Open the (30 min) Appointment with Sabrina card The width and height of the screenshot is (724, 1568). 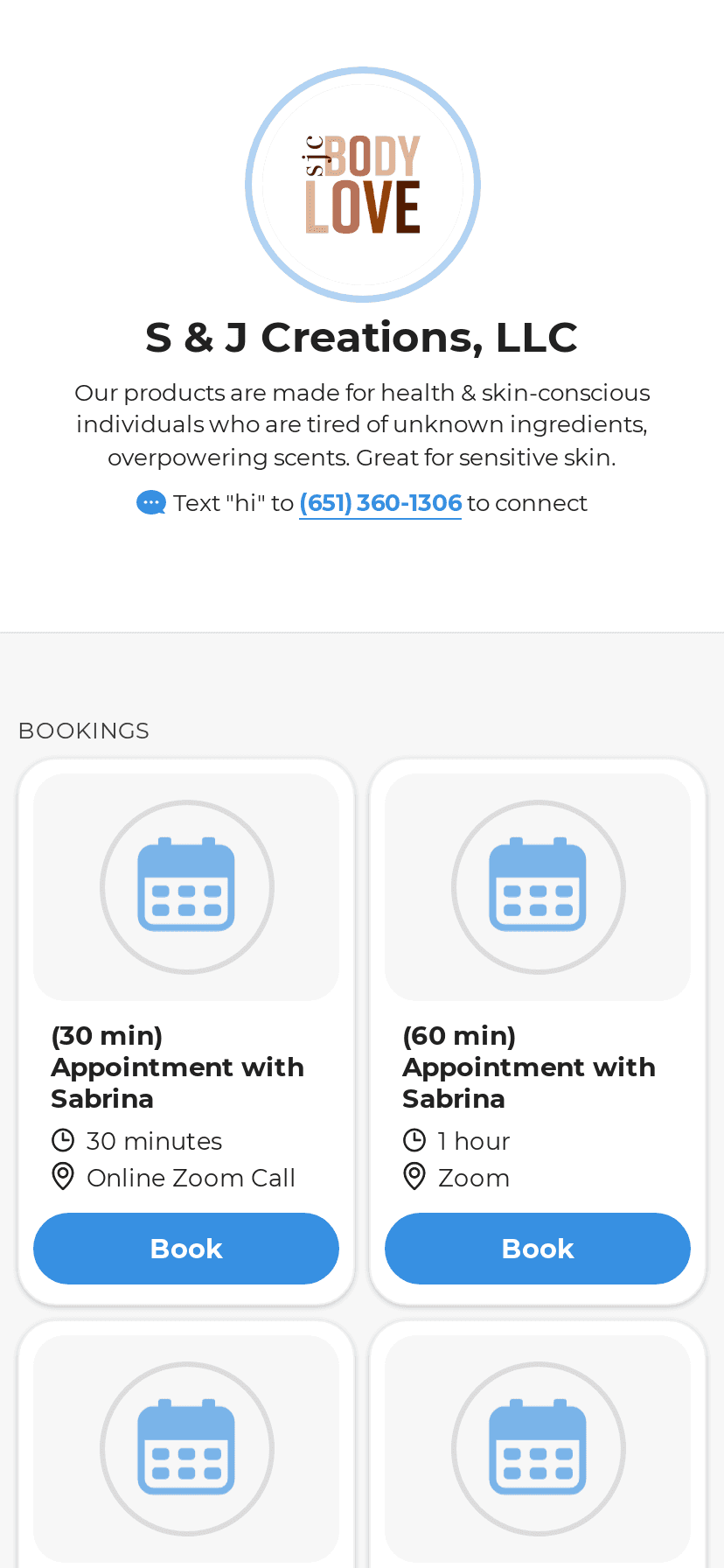tap(178, 1067)
